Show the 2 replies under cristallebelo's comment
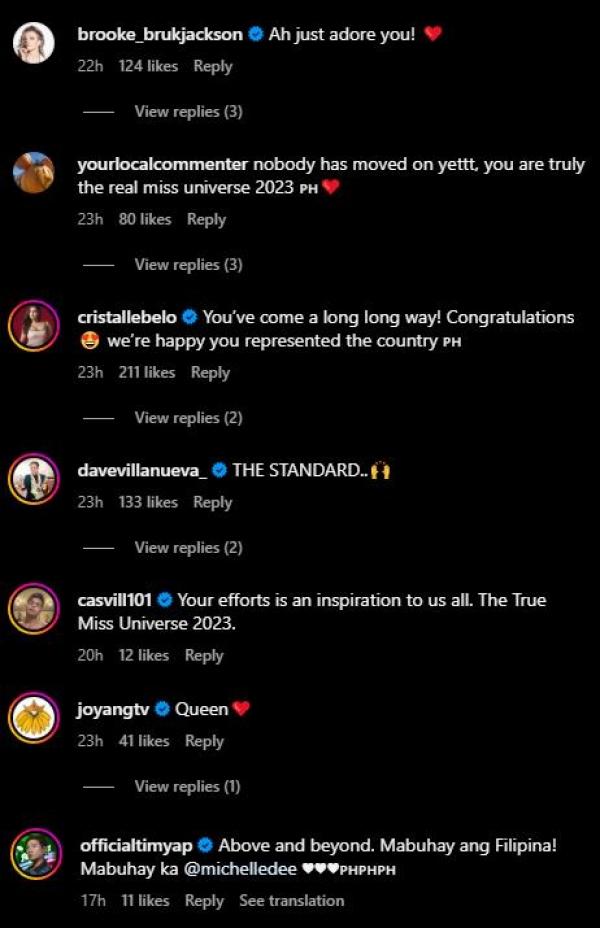The height and width of the screenshot is (928, 600). (188, 418)
